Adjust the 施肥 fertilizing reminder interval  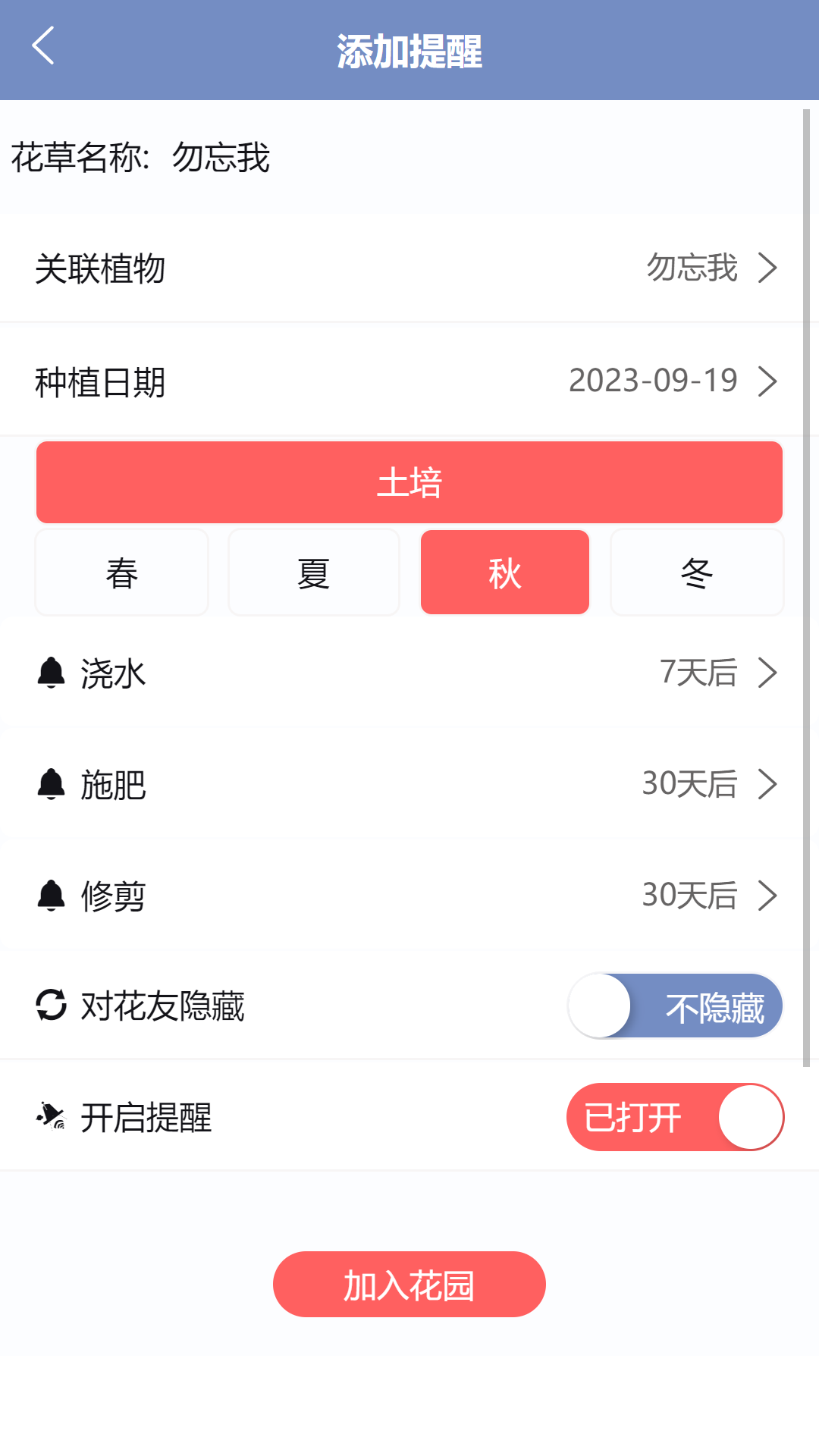[409, 784]
